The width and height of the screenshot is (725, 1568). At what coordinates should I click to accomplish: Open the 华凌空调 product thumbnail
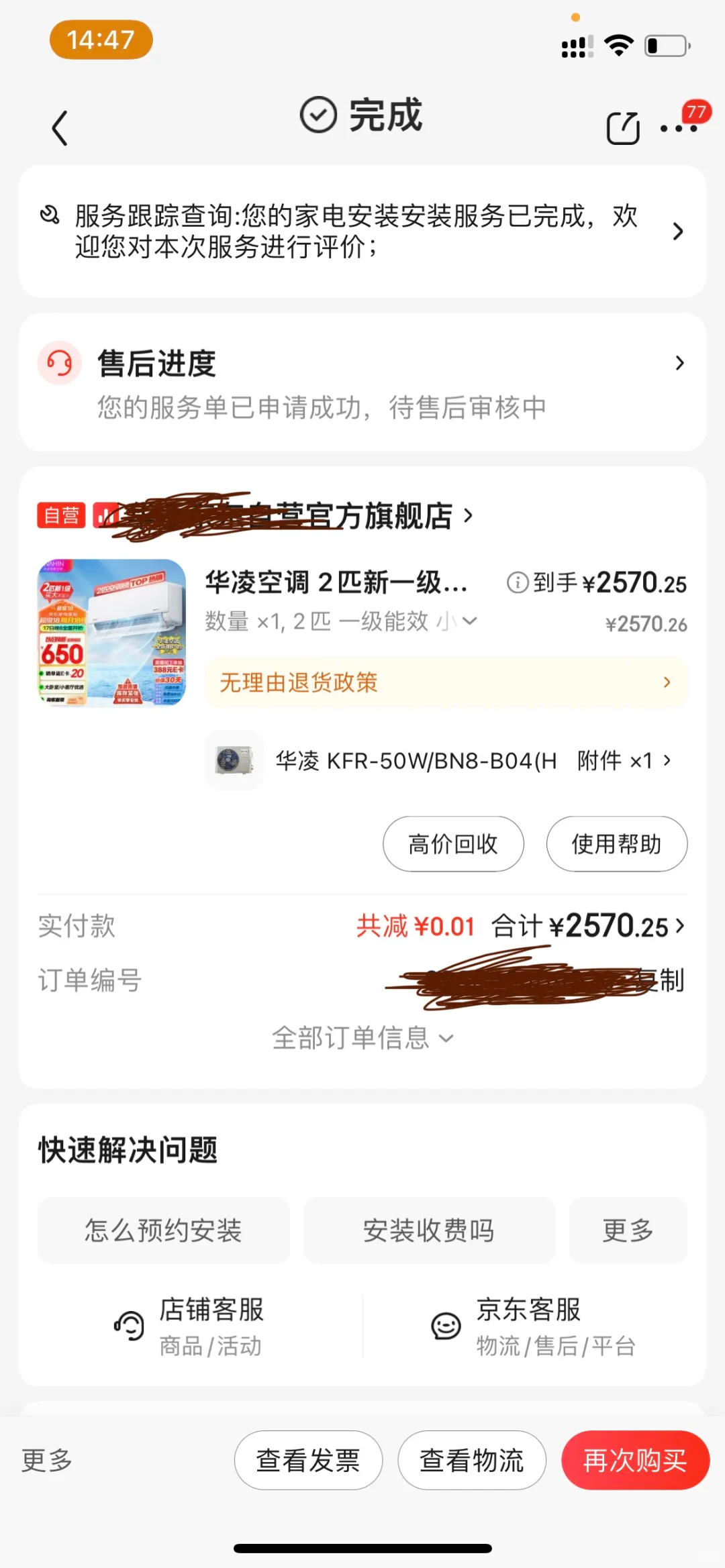pos(111,633)
